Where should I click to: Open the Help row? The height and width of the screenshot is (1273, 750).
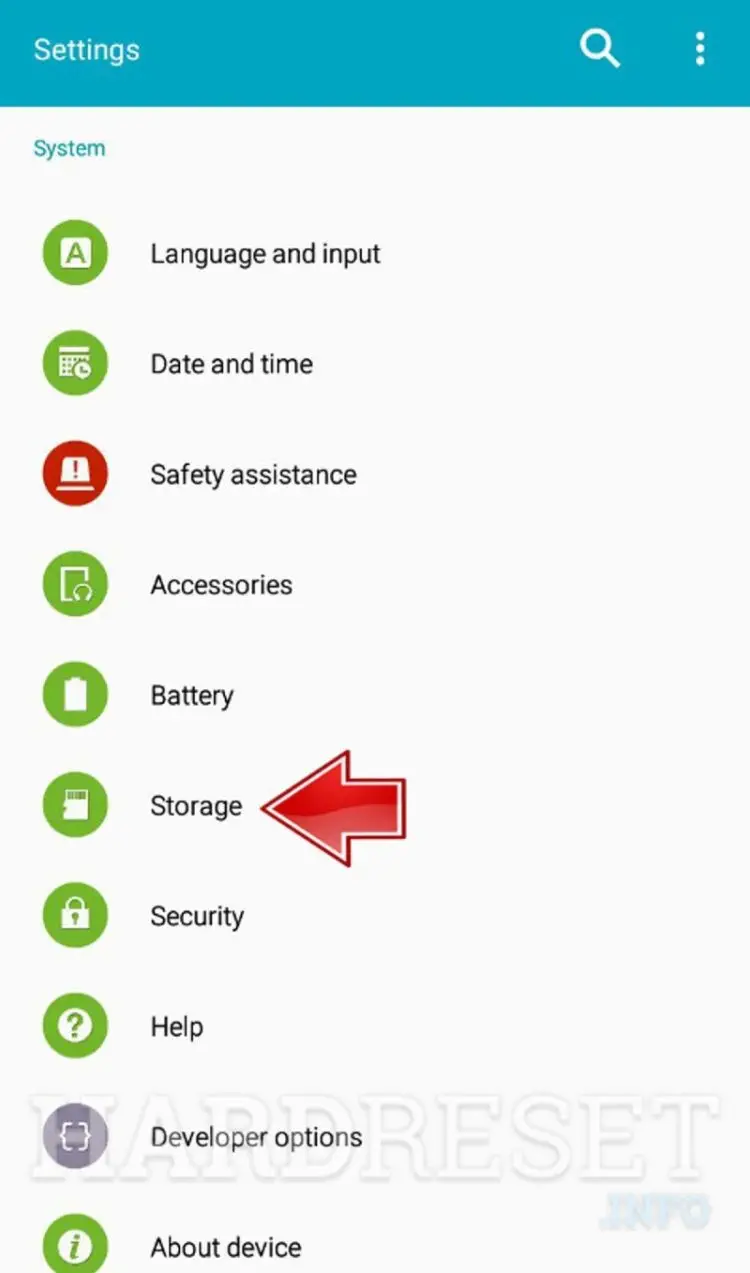pyautogui.click(x=375, y=1027)
